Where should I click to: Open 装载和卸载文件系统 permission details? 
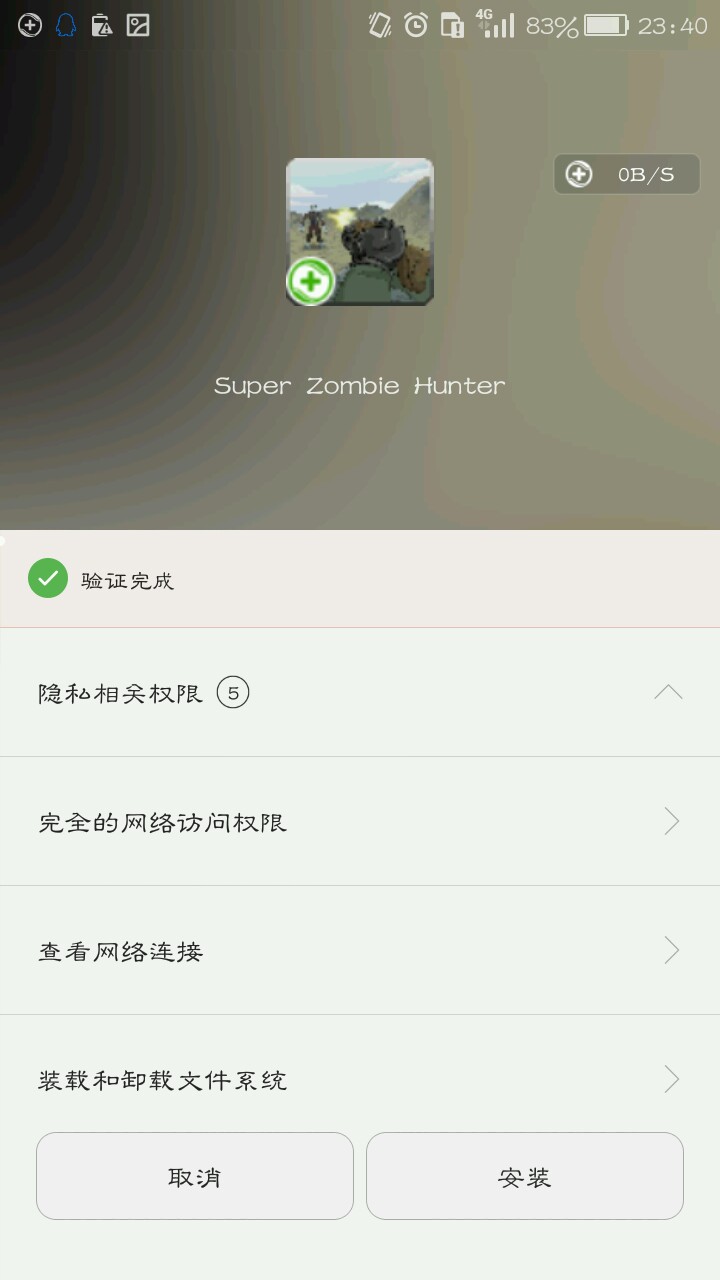[360, 1079]
